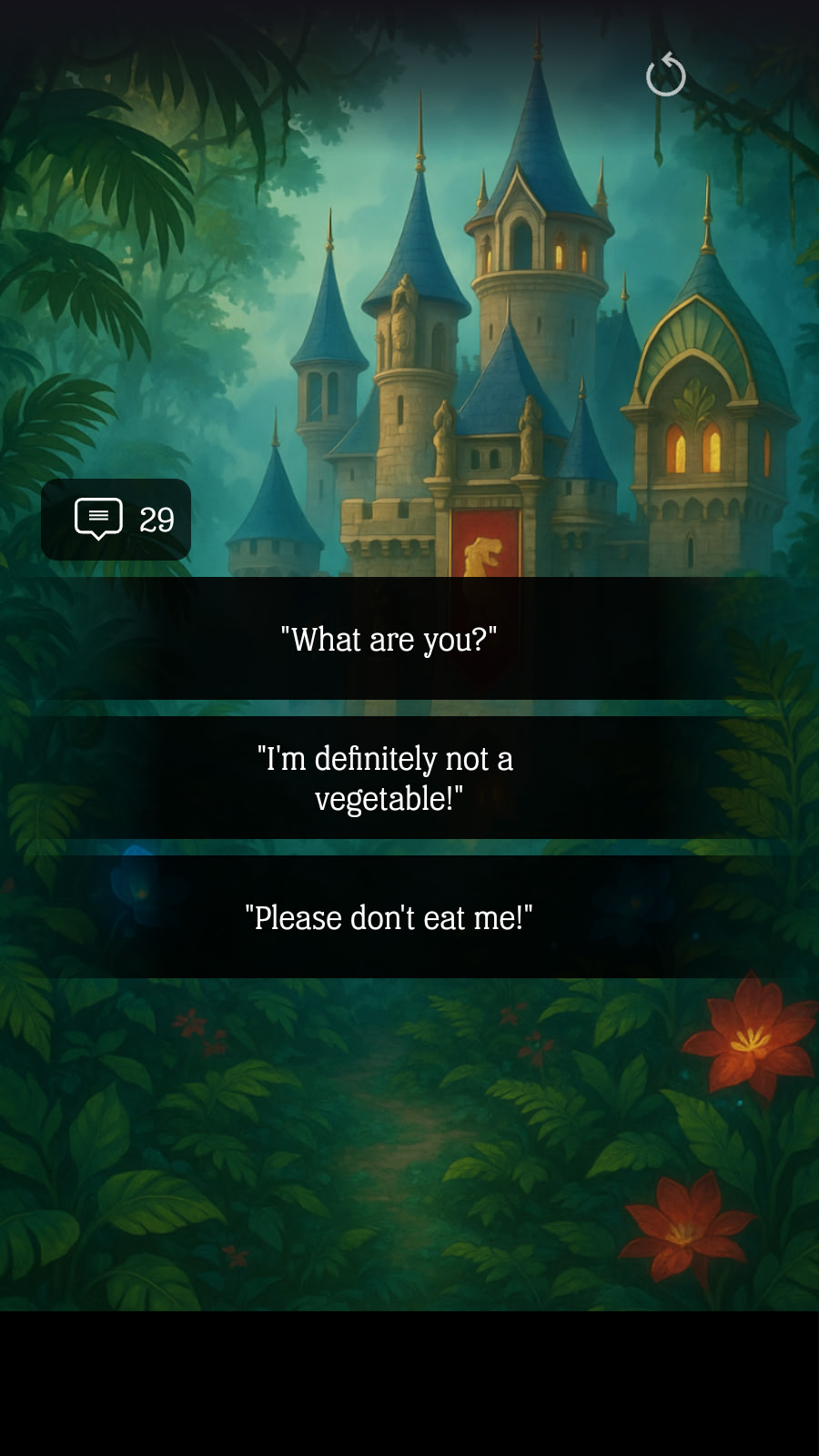Choose the reply "What are you?"

tap(389, 639)
